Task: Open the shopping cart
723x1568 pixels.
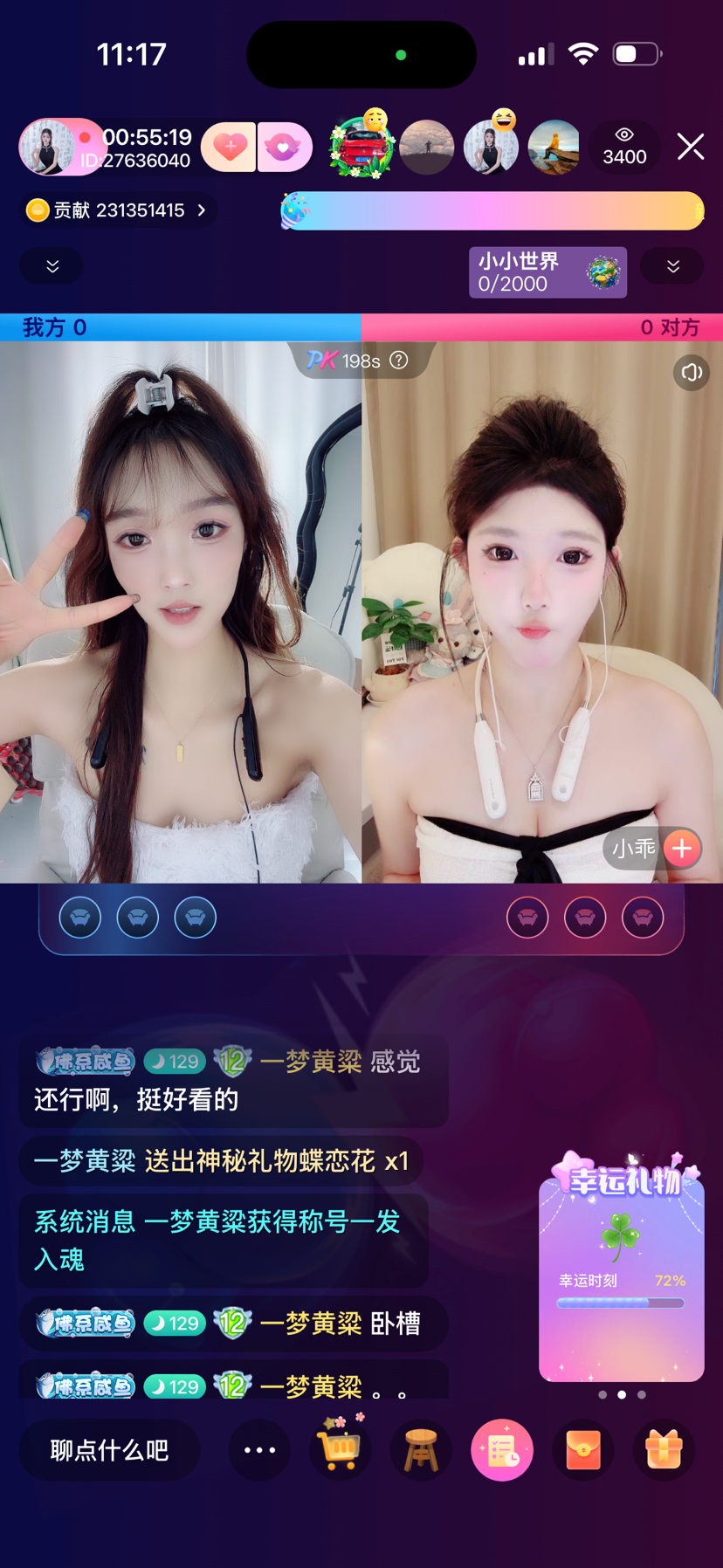Action: point(340,1450)
